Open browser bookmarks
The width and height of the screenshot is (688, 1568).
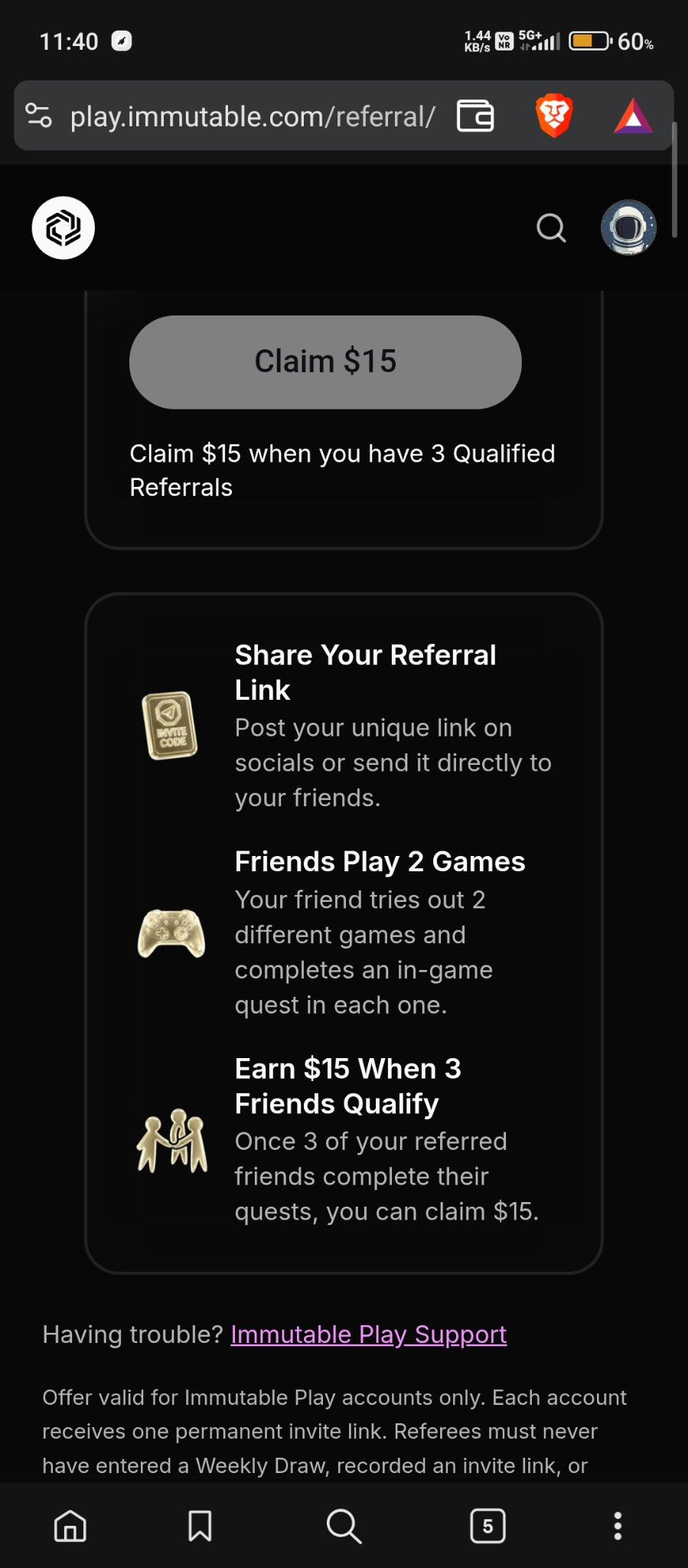coord(200,1526)
